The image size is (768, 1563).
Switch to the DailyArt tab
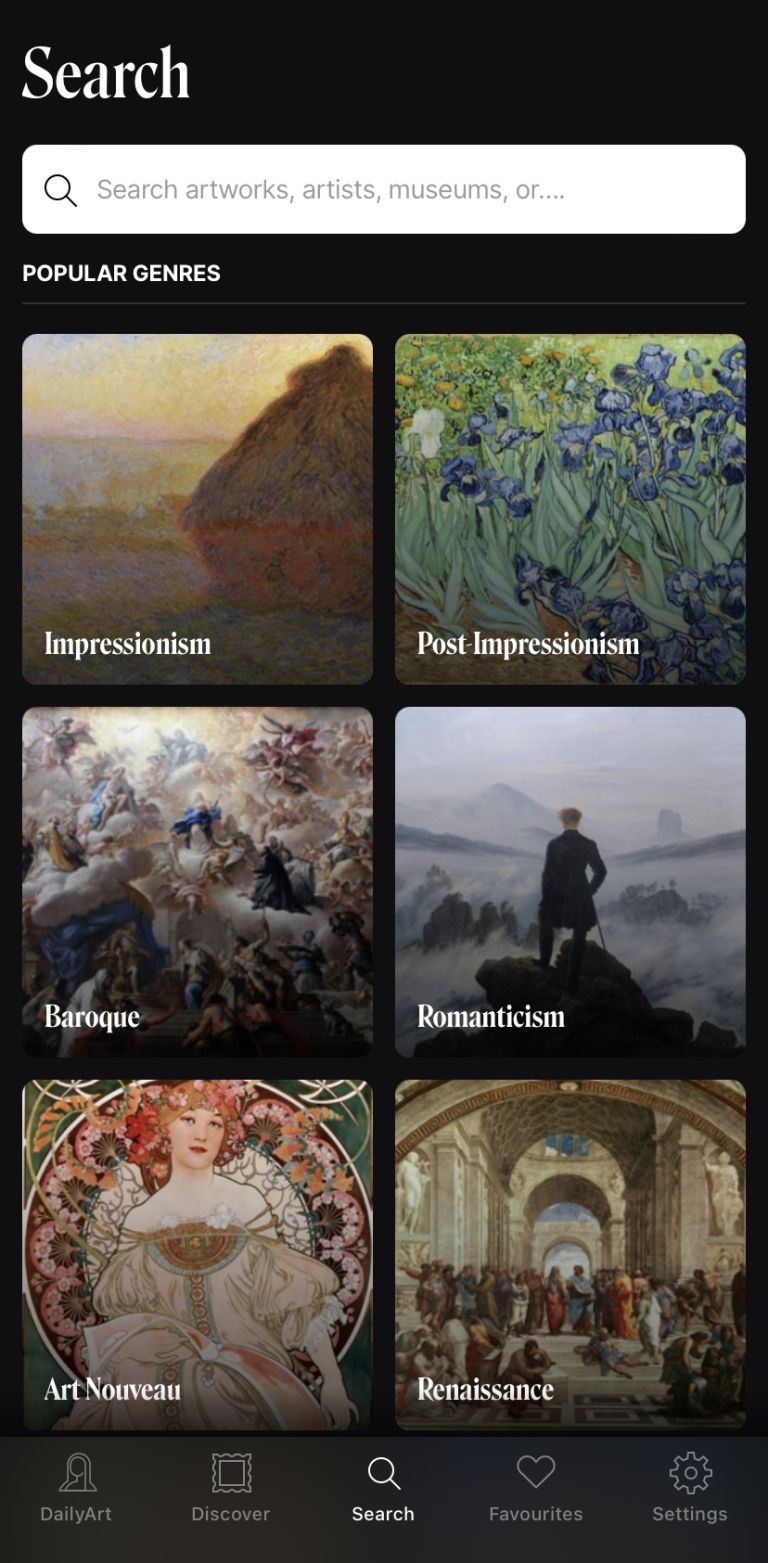(x=76, y=1488)
